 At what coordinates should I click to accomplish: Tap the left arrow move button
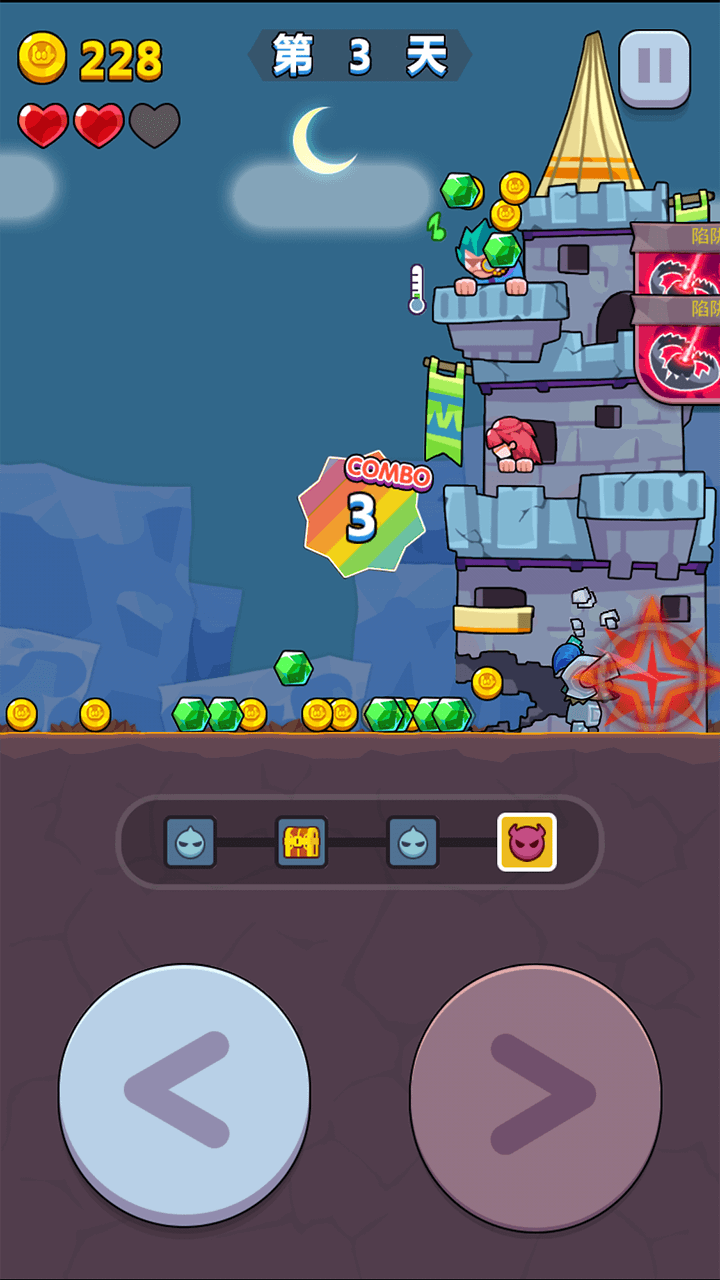click(x=184, y=1094)
